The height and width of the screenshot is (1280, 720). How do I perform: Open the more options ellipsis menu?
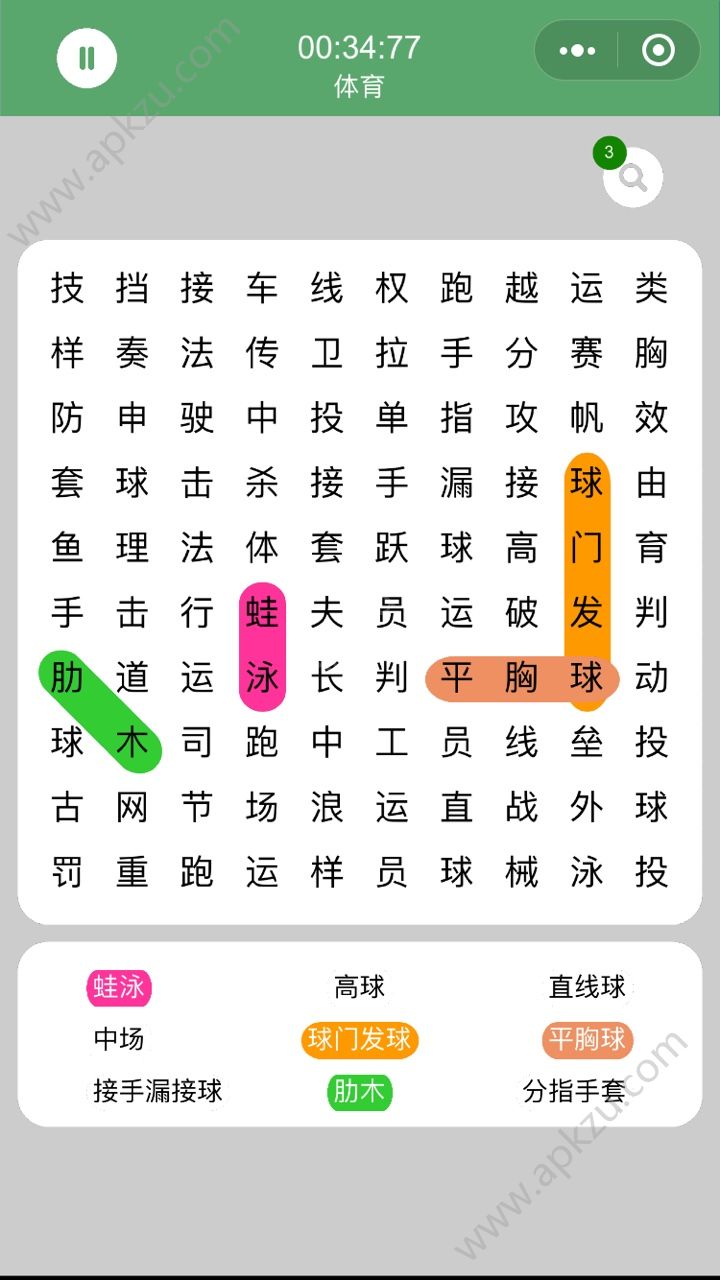click(578, 49)
